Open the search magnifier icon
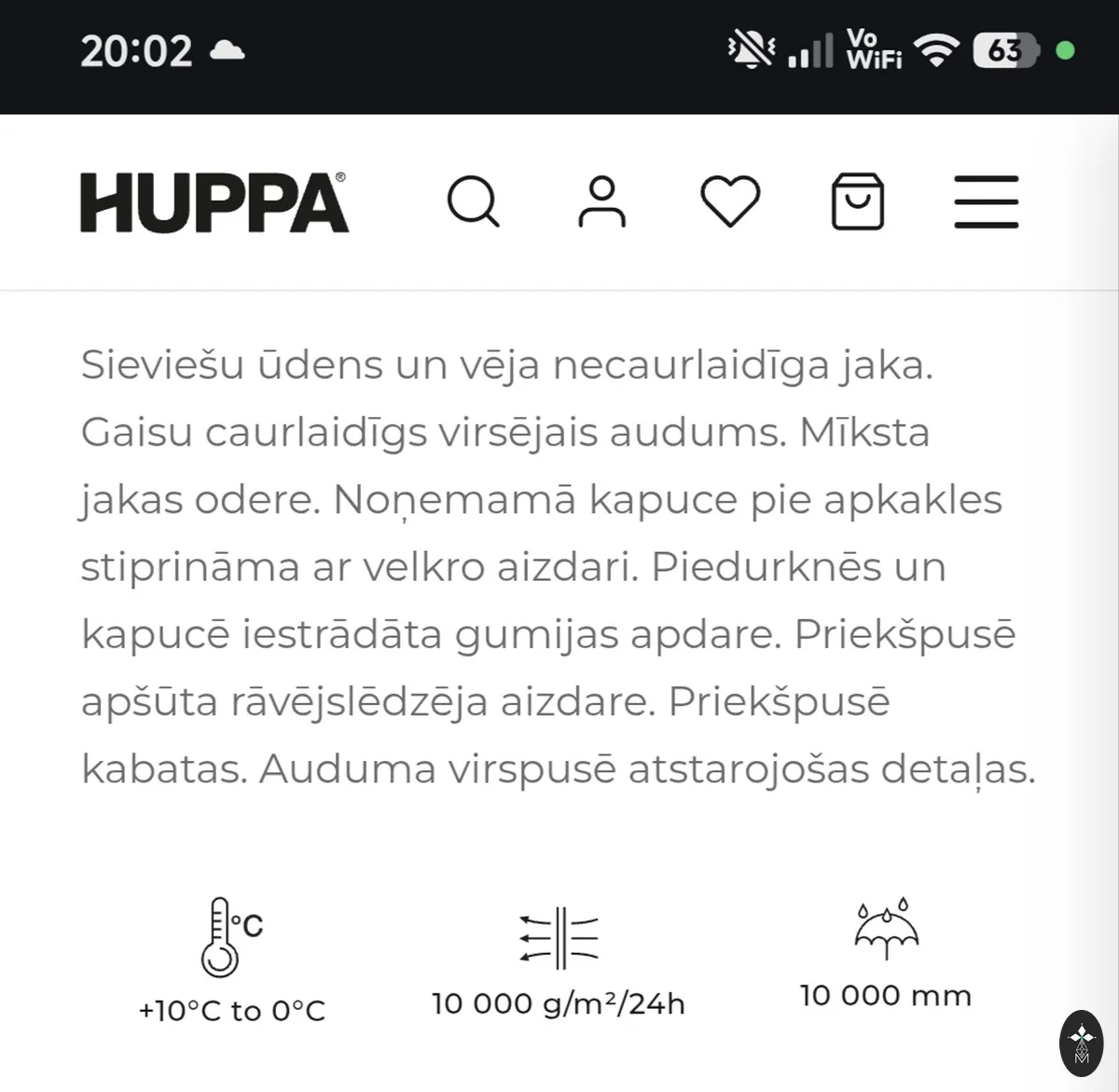This screenshot has height=1092, width=1119. point(474,202)
